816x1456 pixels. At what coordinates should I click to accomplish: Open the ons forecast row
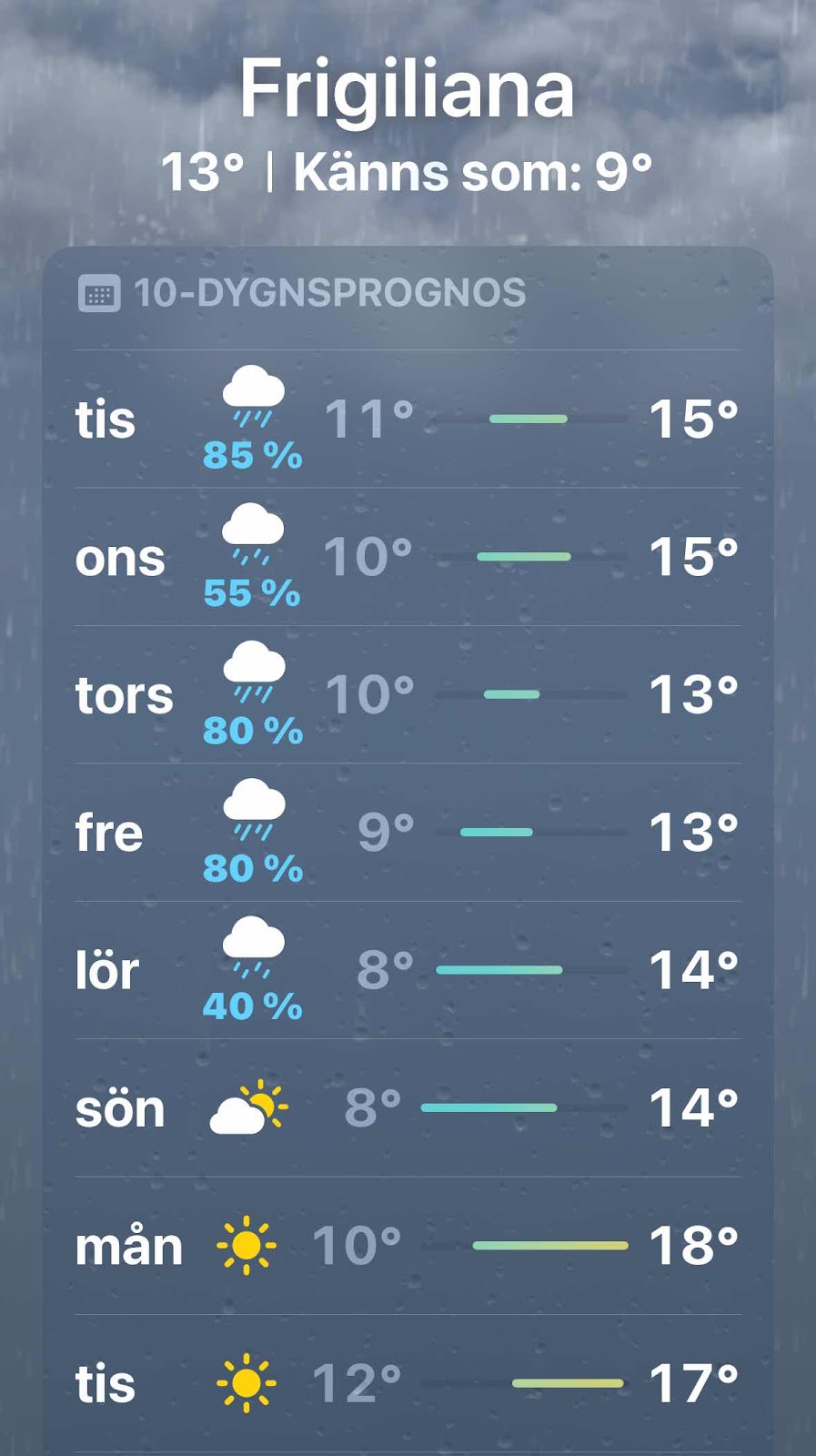[408, 557]
